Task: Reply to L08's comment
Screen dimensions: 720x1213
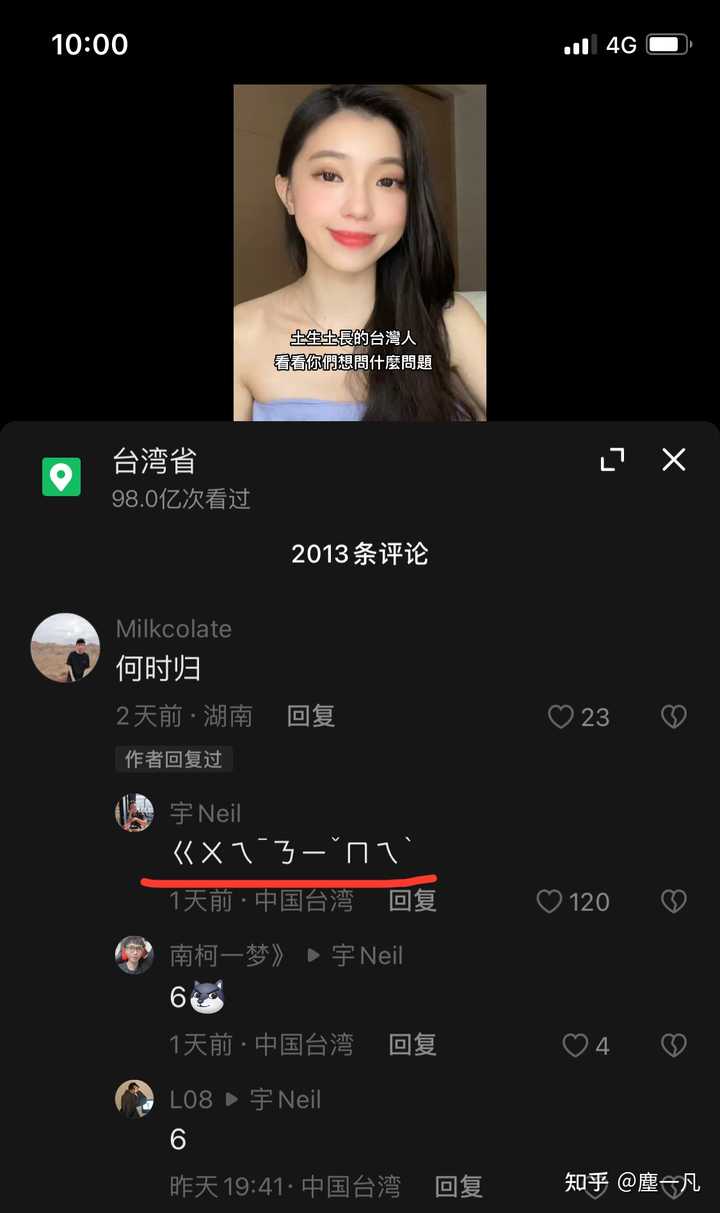Action: click(459, 1187)
